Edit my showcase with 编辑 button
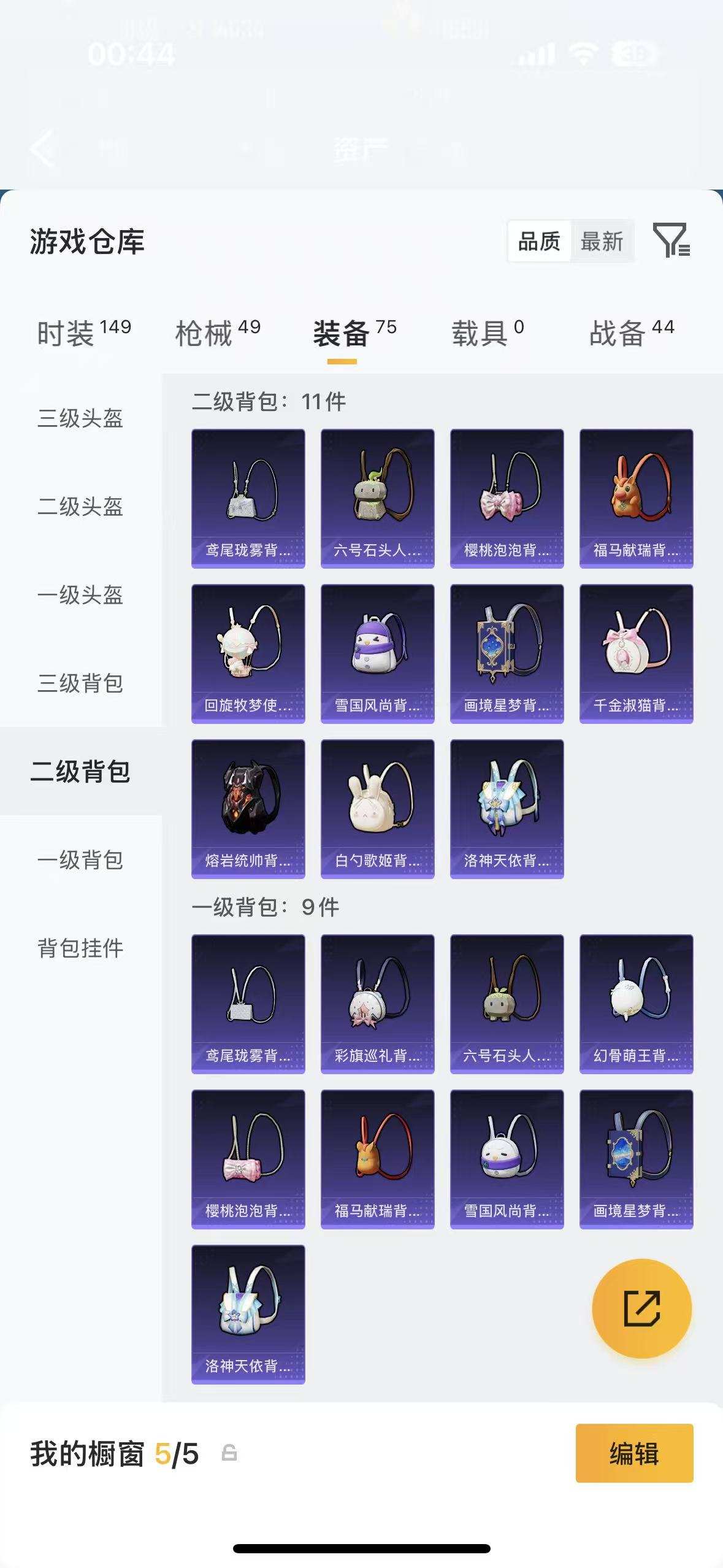This screenshot has height=1568, width=723. (634, 1453)
